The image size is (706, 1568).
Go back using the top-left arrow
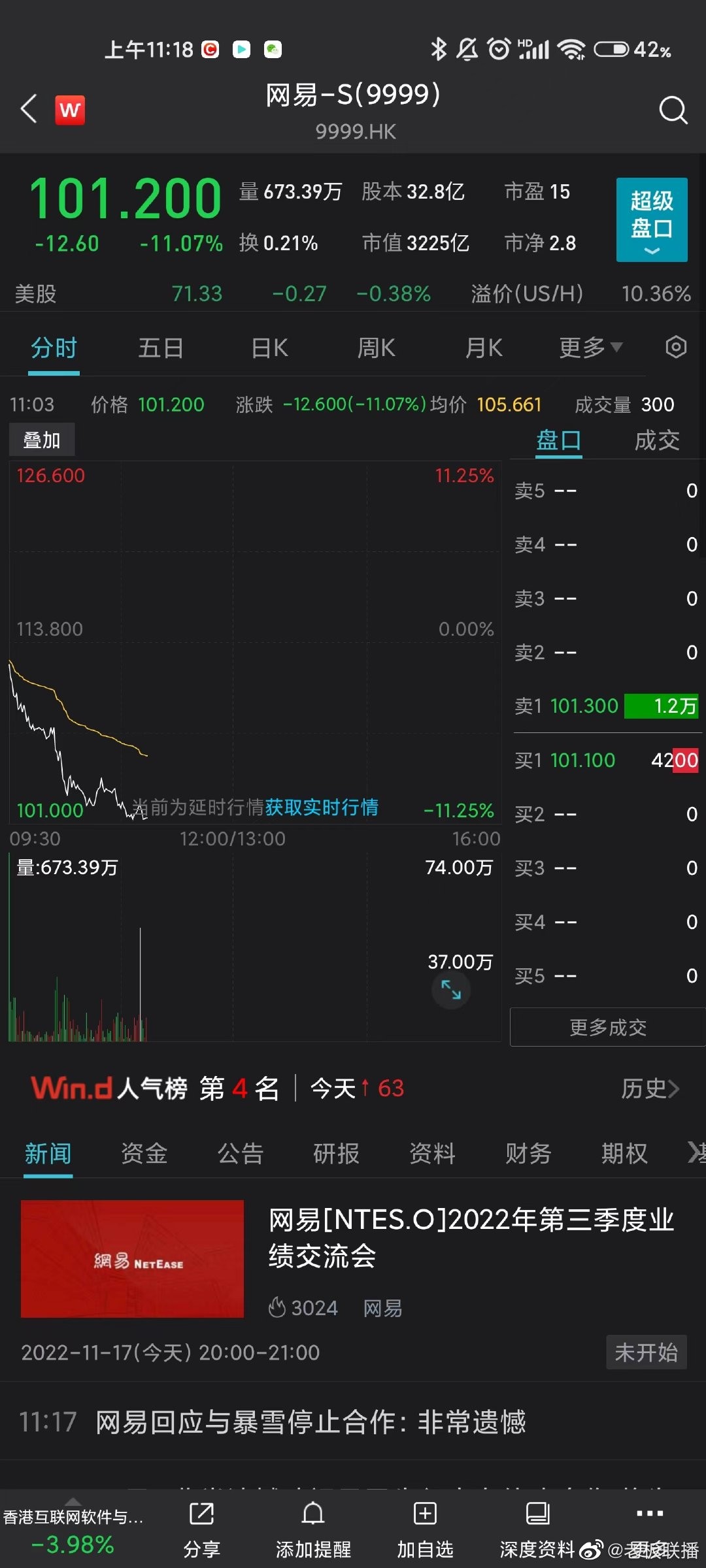(29, 108)
